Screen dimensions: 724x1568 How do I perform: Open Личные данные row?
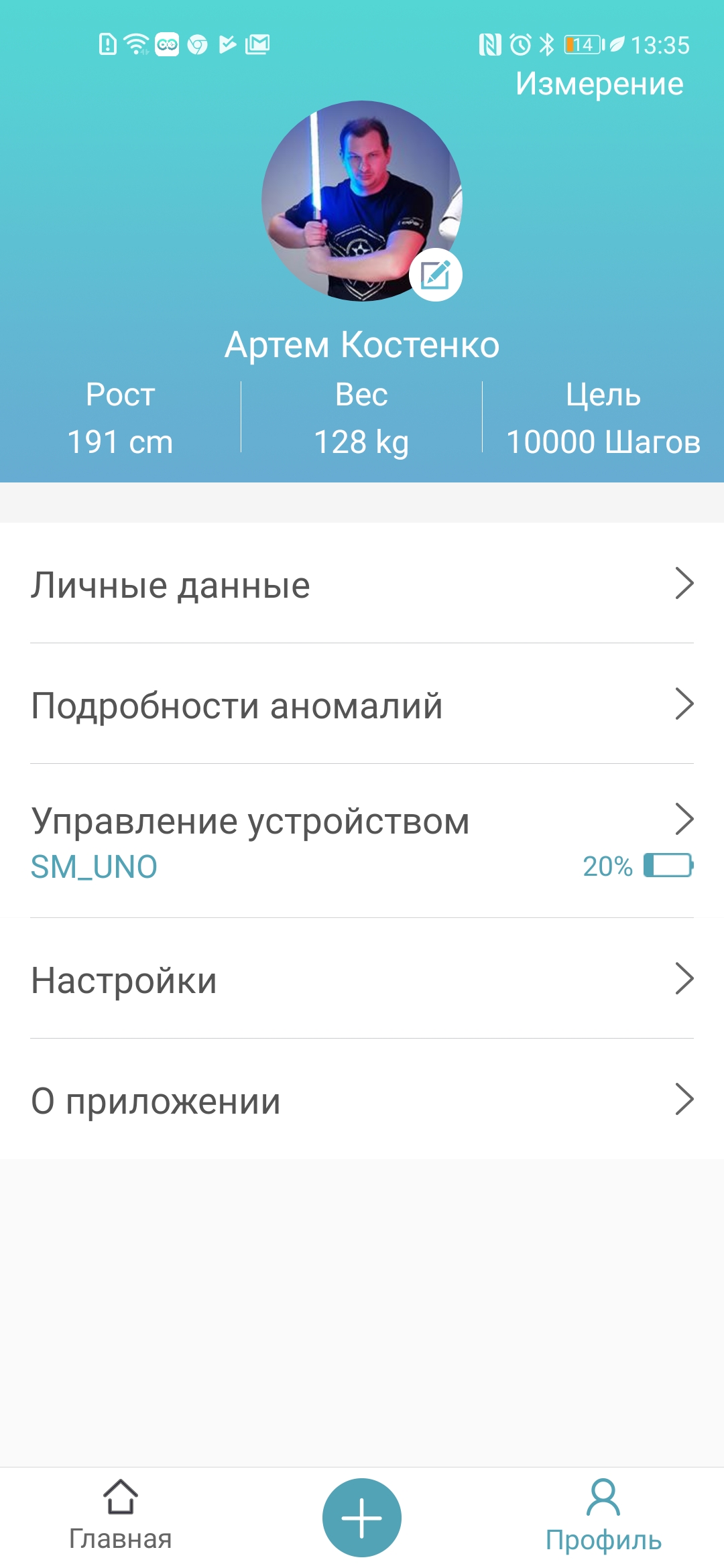click(x=362, y=584)
